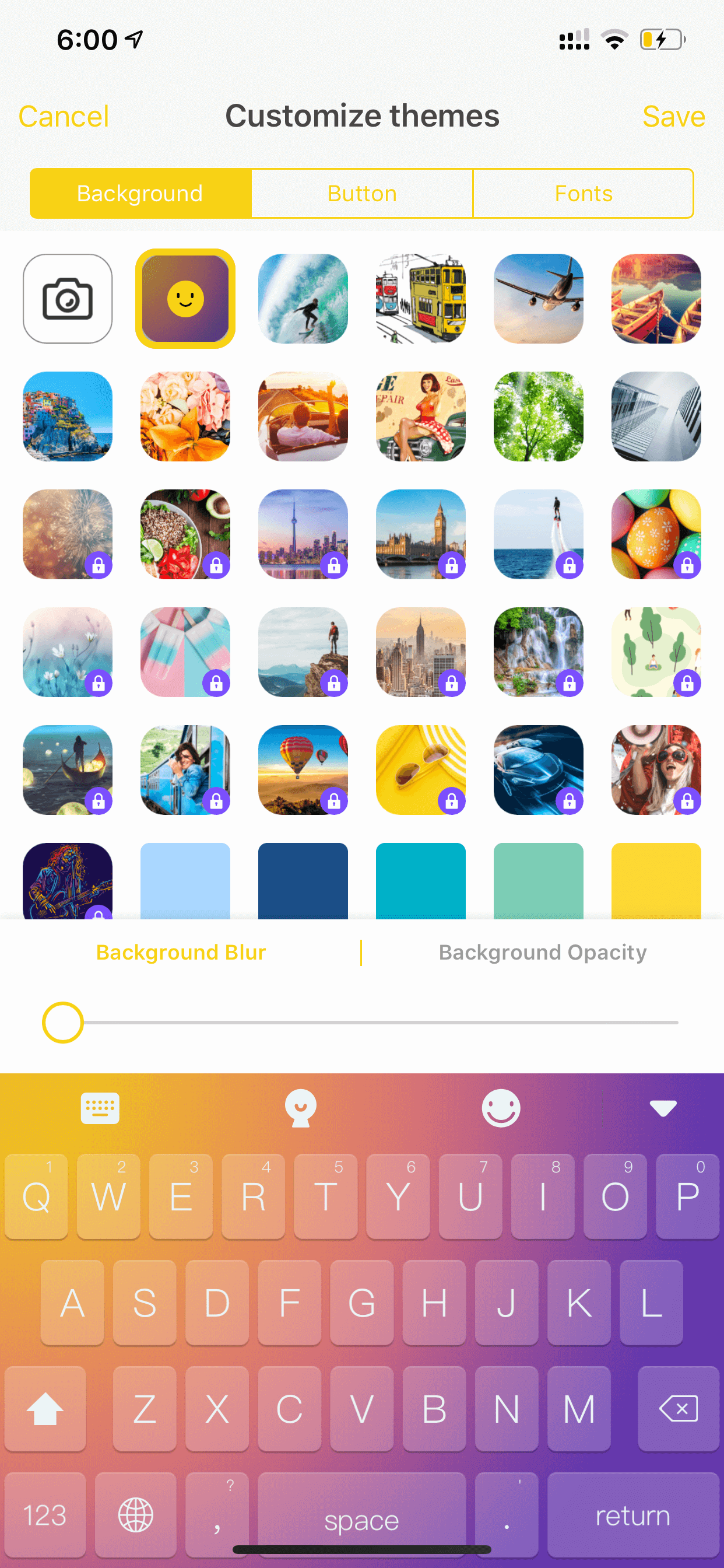The image size is (724, 1568).
Task: Open the emoji panel on keyboard preview
Action: pyautogui.click(x=501, y=1108)
